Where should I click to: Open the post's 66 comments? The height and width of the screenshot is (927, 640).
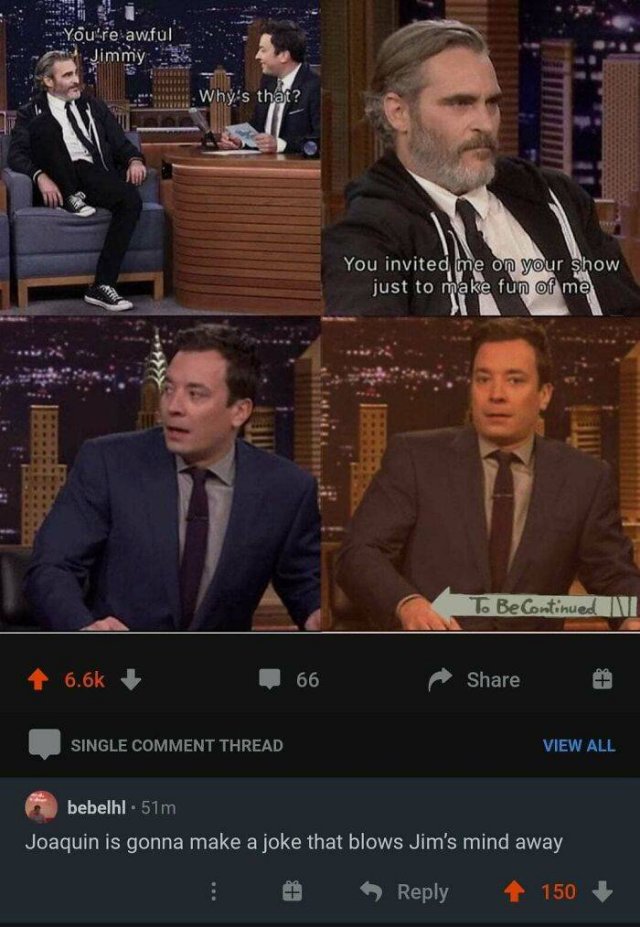(x=290, y=679)
